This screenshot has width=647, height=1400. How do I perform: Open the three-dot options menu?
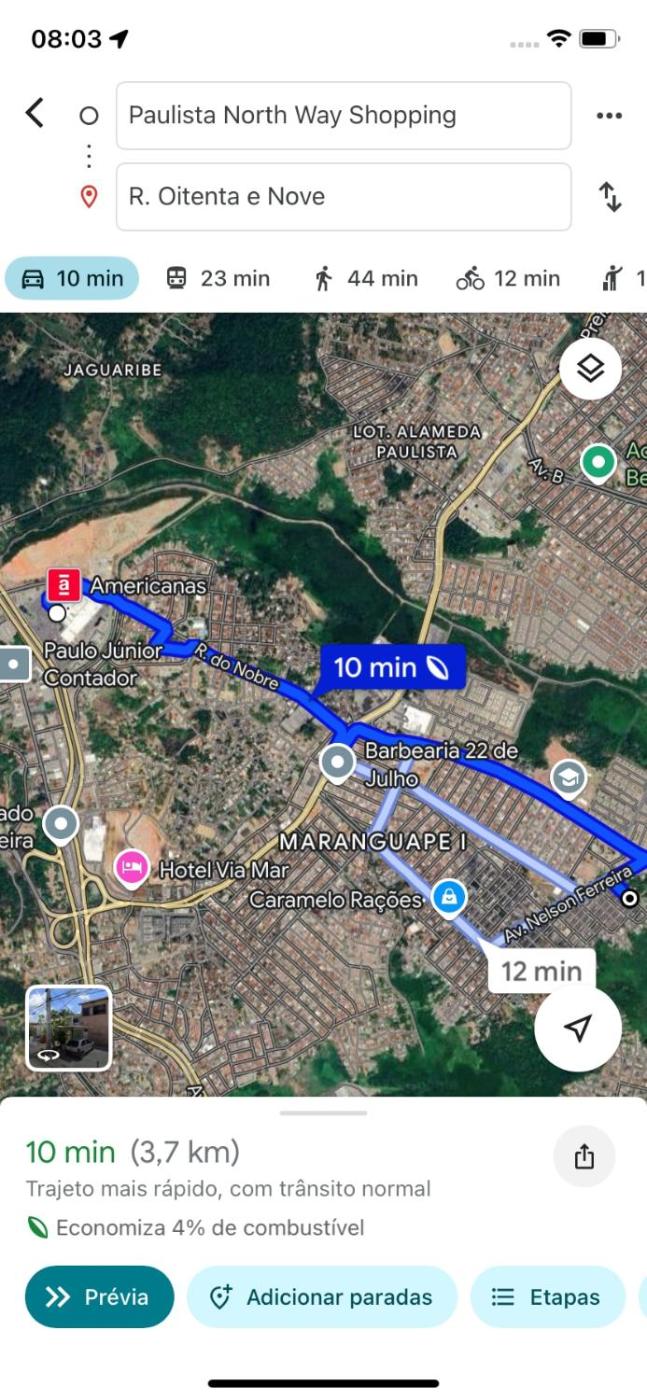click(609, 115)
